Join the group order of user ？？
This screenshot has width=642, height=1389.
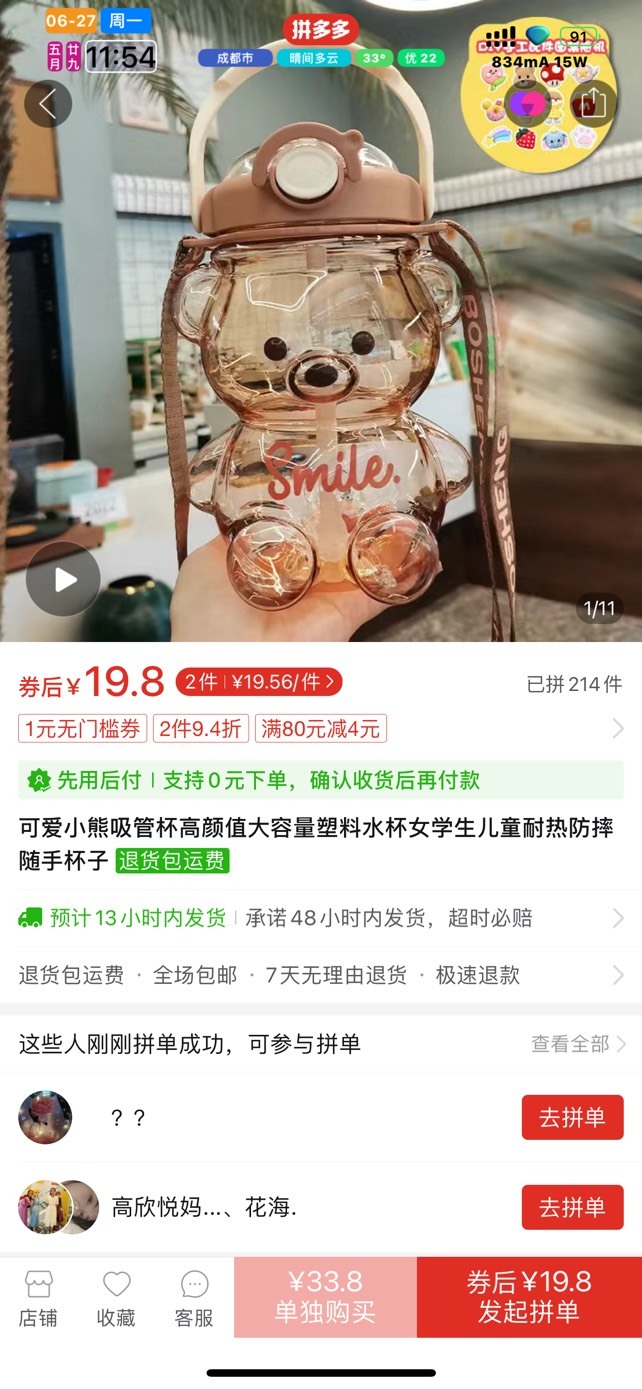572,1117
